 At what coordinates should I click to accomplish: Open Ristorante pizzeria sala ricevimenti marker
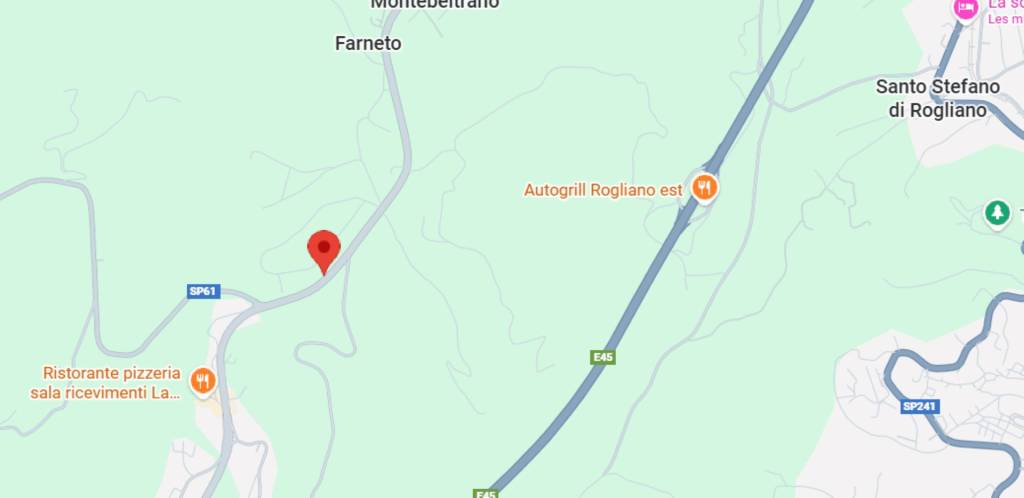204,379
